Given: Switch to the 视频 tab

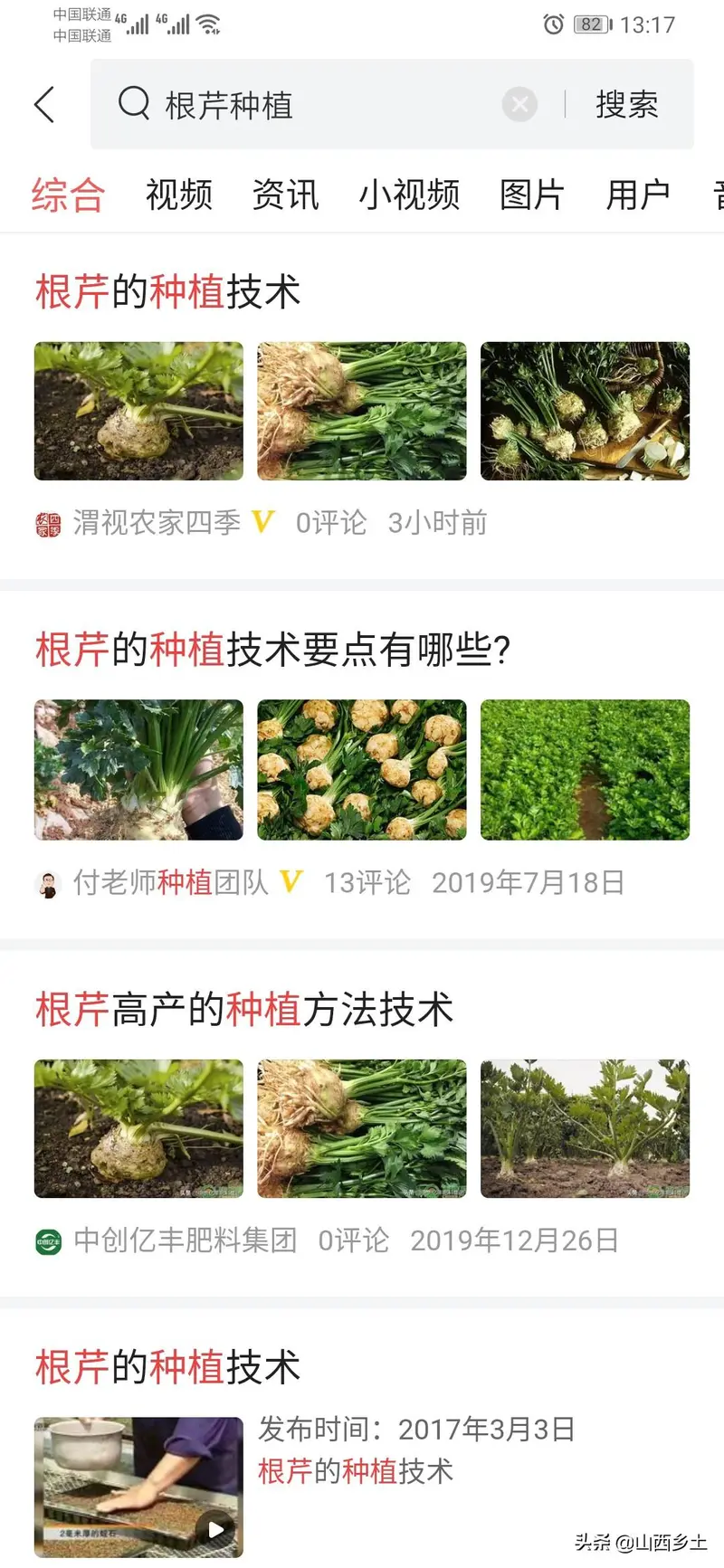Looking at the screenshot, I should tap(179, 195).
